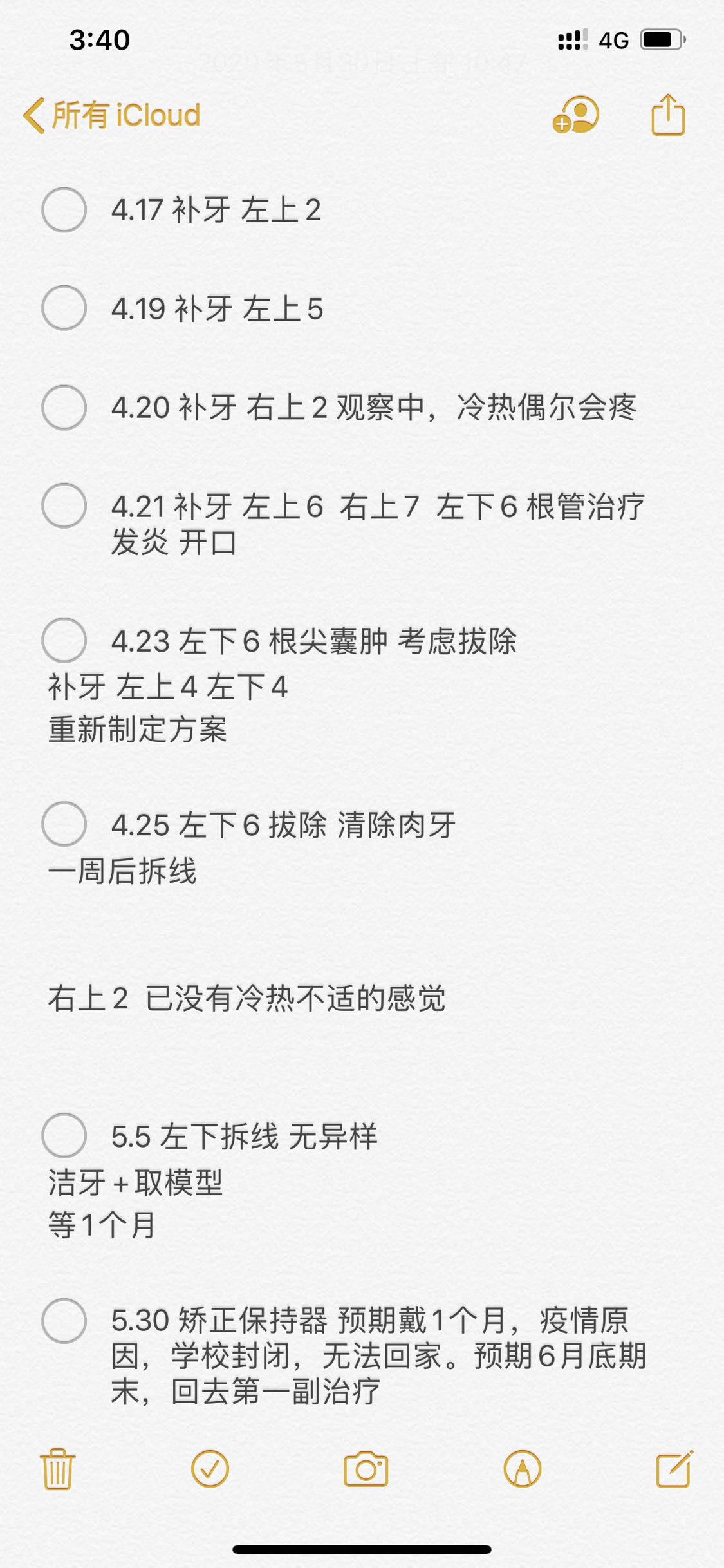This screenshot has width=724, height=1568.
Task: Mark 4.19 补牙 左上5 as done
Action: coord(64,308)
